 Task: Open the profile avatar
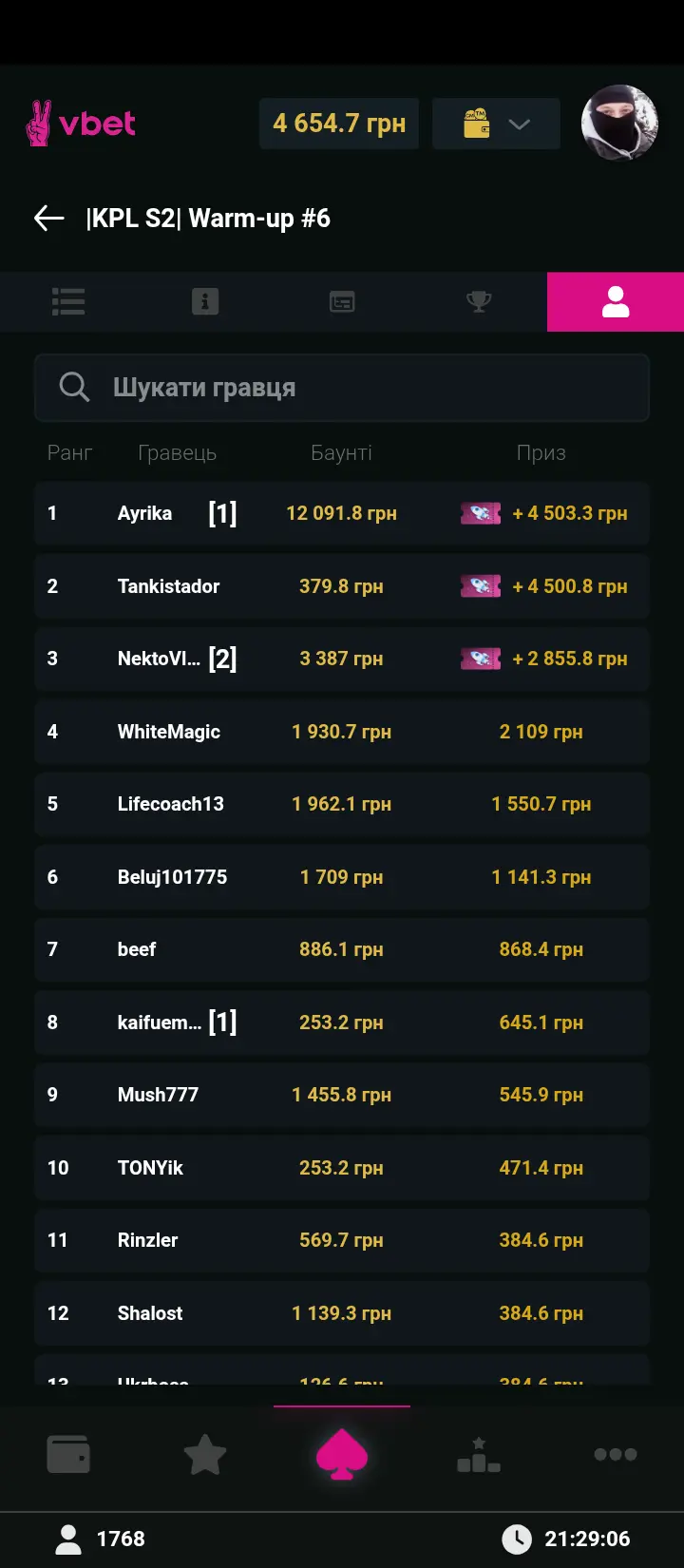pos(619,124)
